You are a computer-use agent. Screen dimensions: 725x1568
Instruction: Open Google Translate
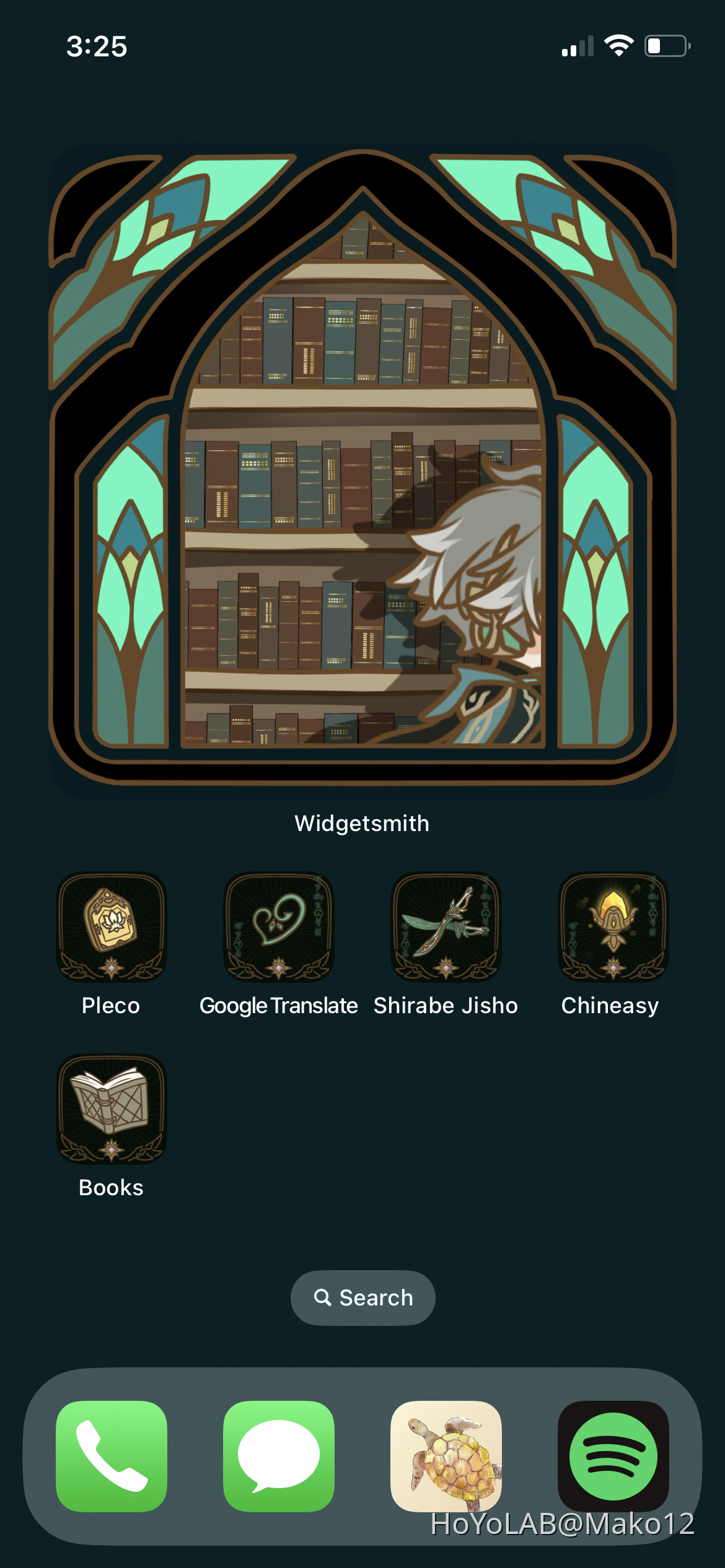click(279, 927)
